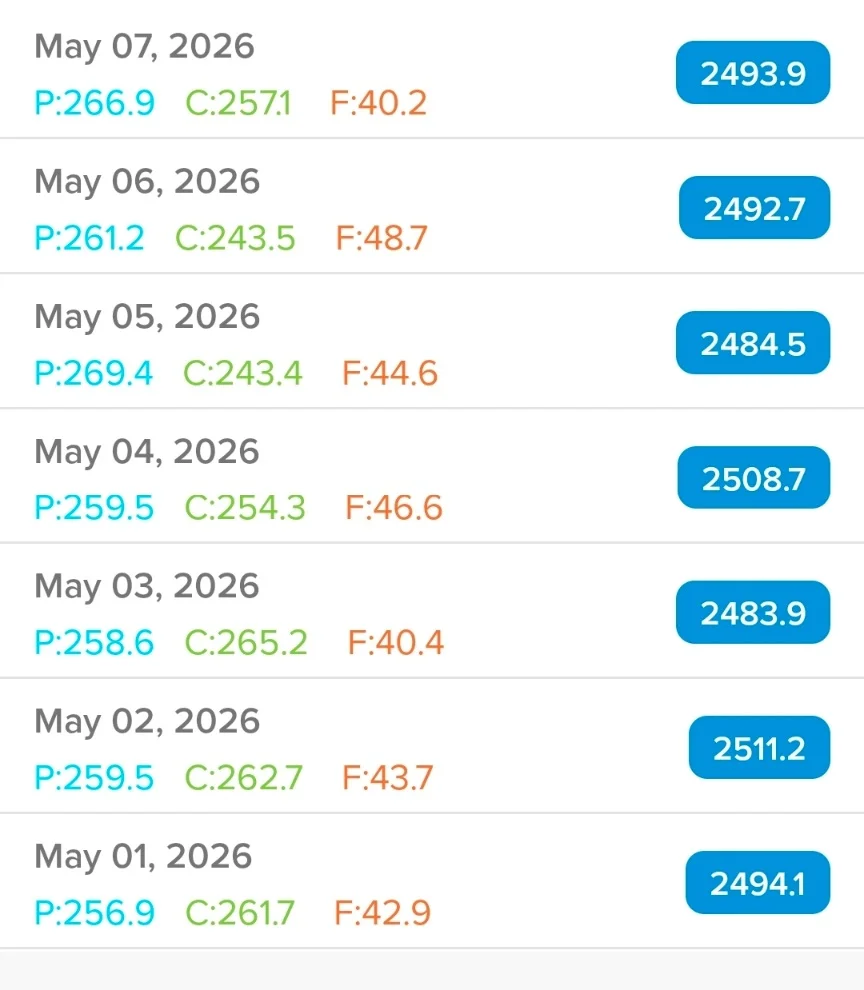
Task: Open the May 07, 2026 entry
Action: click(432, 71)
